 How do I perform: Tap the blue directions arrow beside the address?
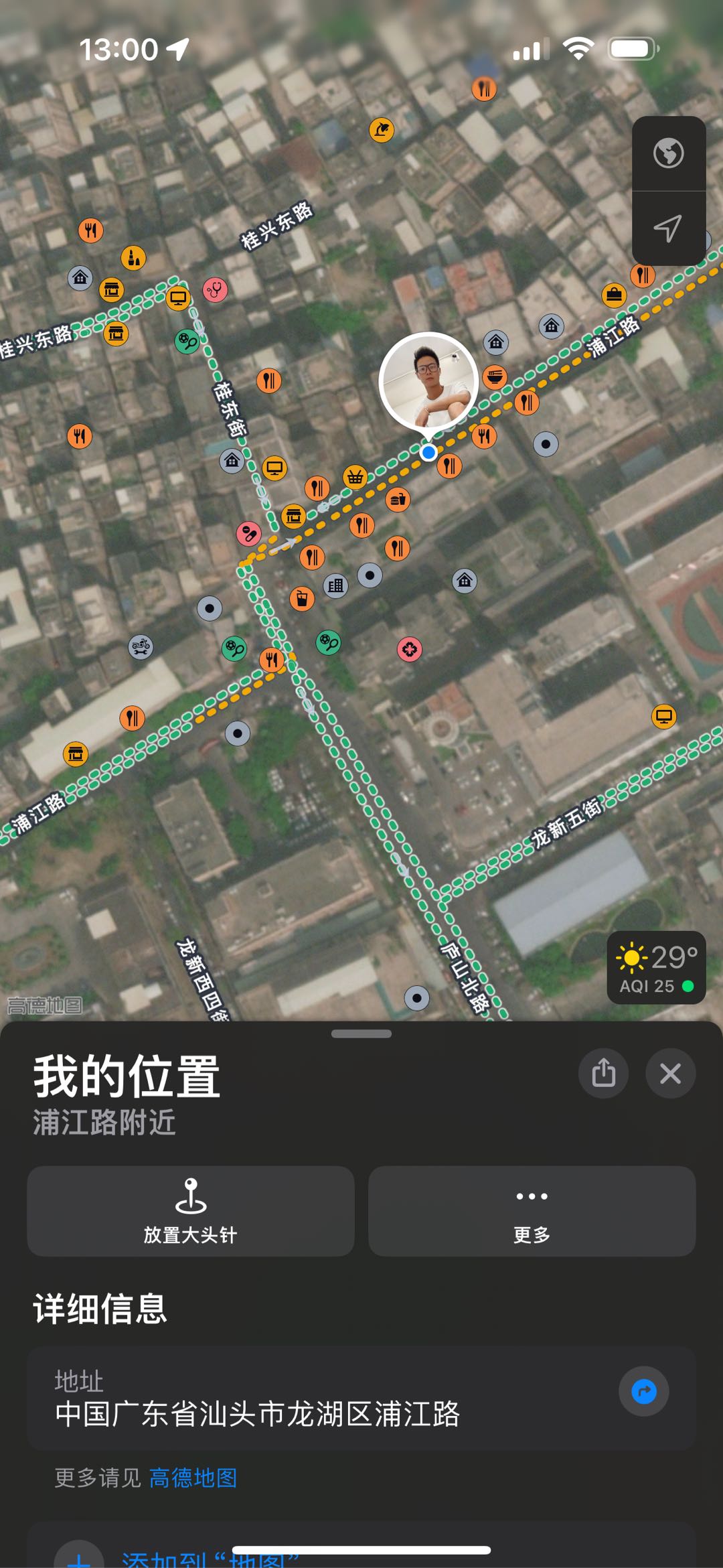pyautogui.click(x=643, y=1391)
